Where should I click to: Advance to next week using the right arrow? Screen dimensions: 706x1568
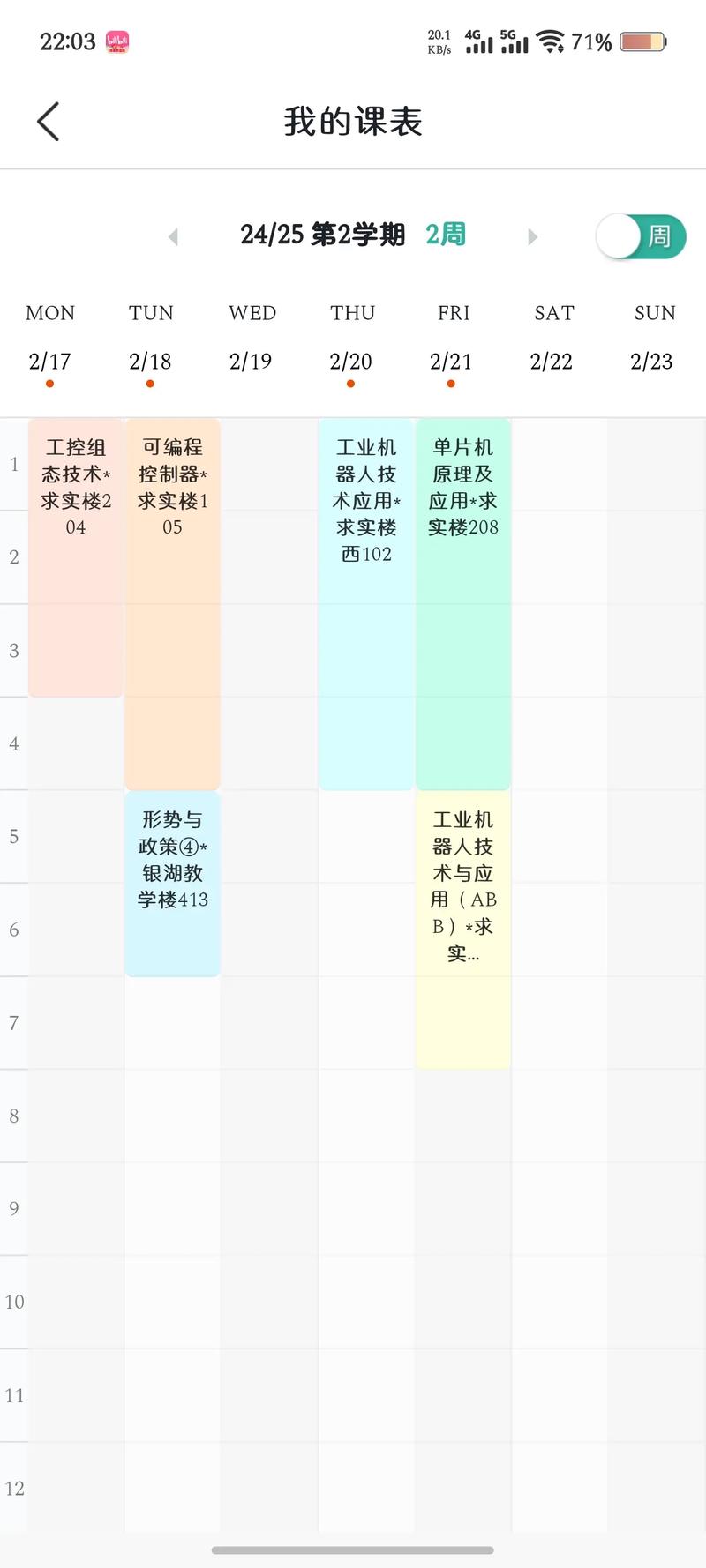coord(532,237)
